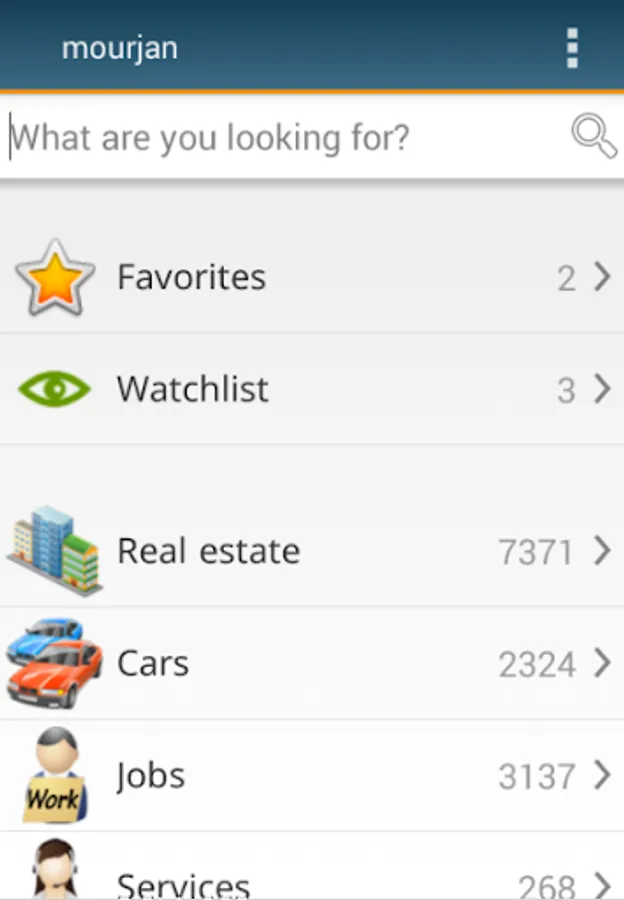Browse the Cars category
Screen dimensions: 624x900
[x=312, y=663]
